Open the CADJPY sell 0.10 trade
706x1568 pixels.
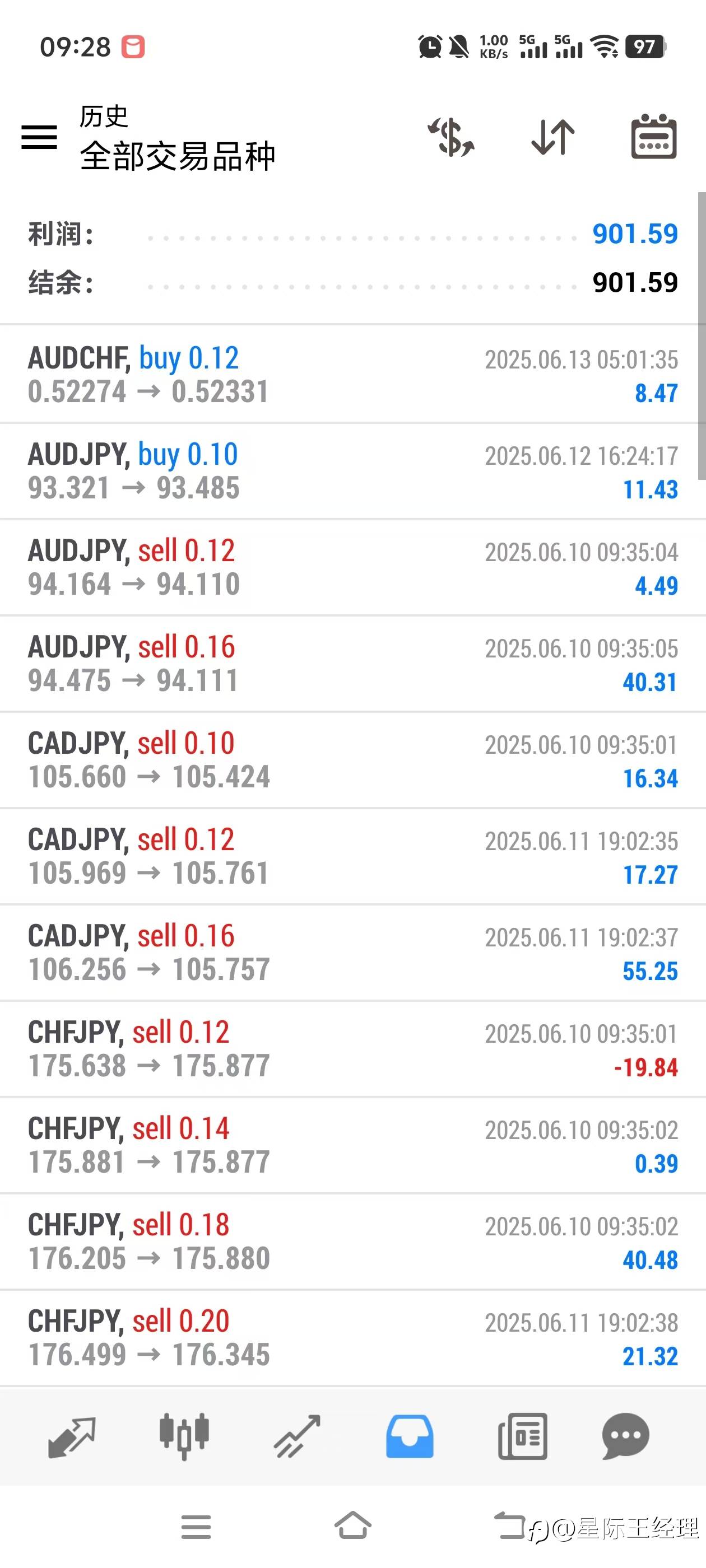pos(352,760)
